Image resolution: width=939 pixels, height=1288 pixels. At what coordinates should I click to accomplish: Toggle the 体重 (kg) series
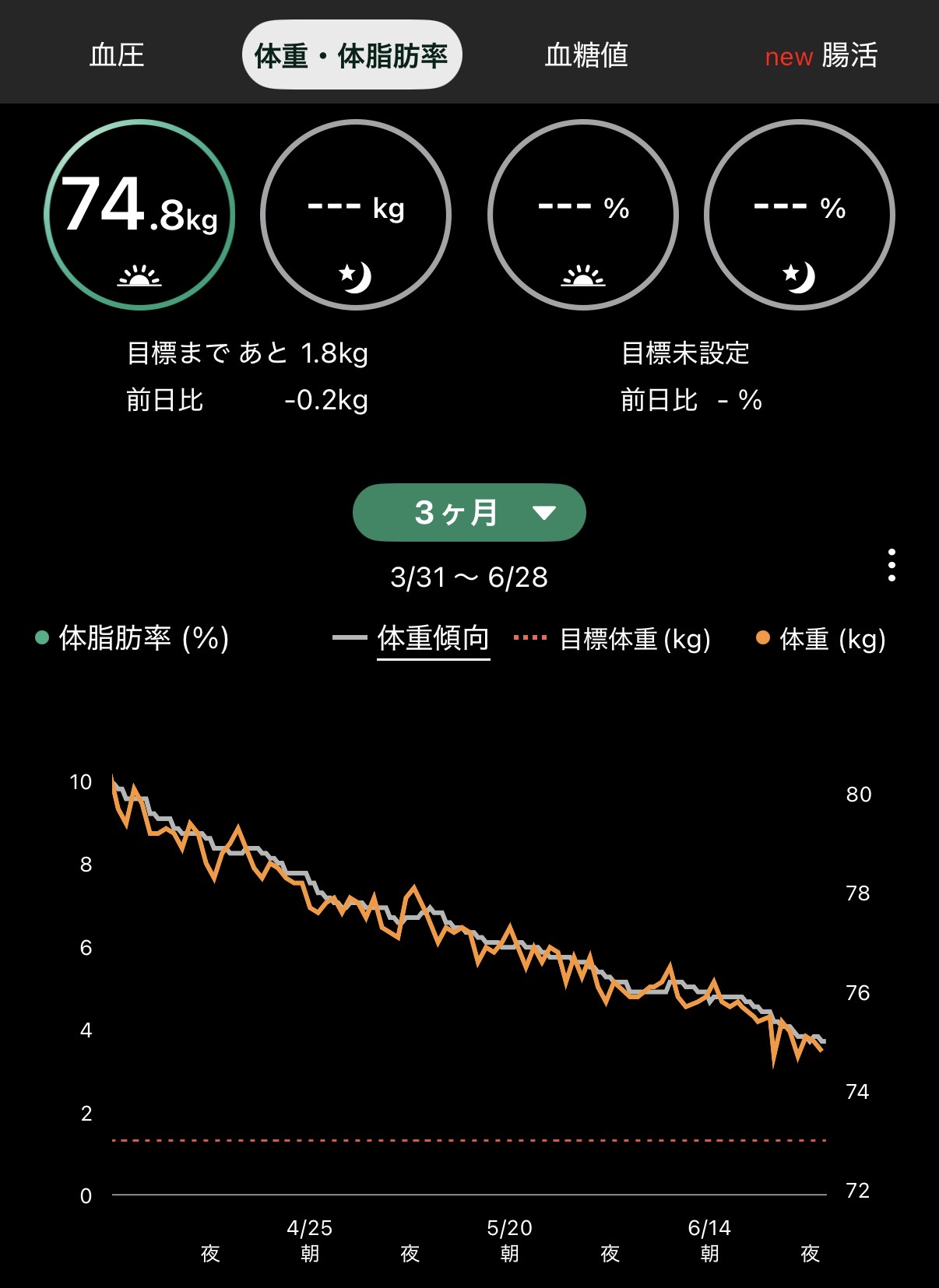point(821,639)
